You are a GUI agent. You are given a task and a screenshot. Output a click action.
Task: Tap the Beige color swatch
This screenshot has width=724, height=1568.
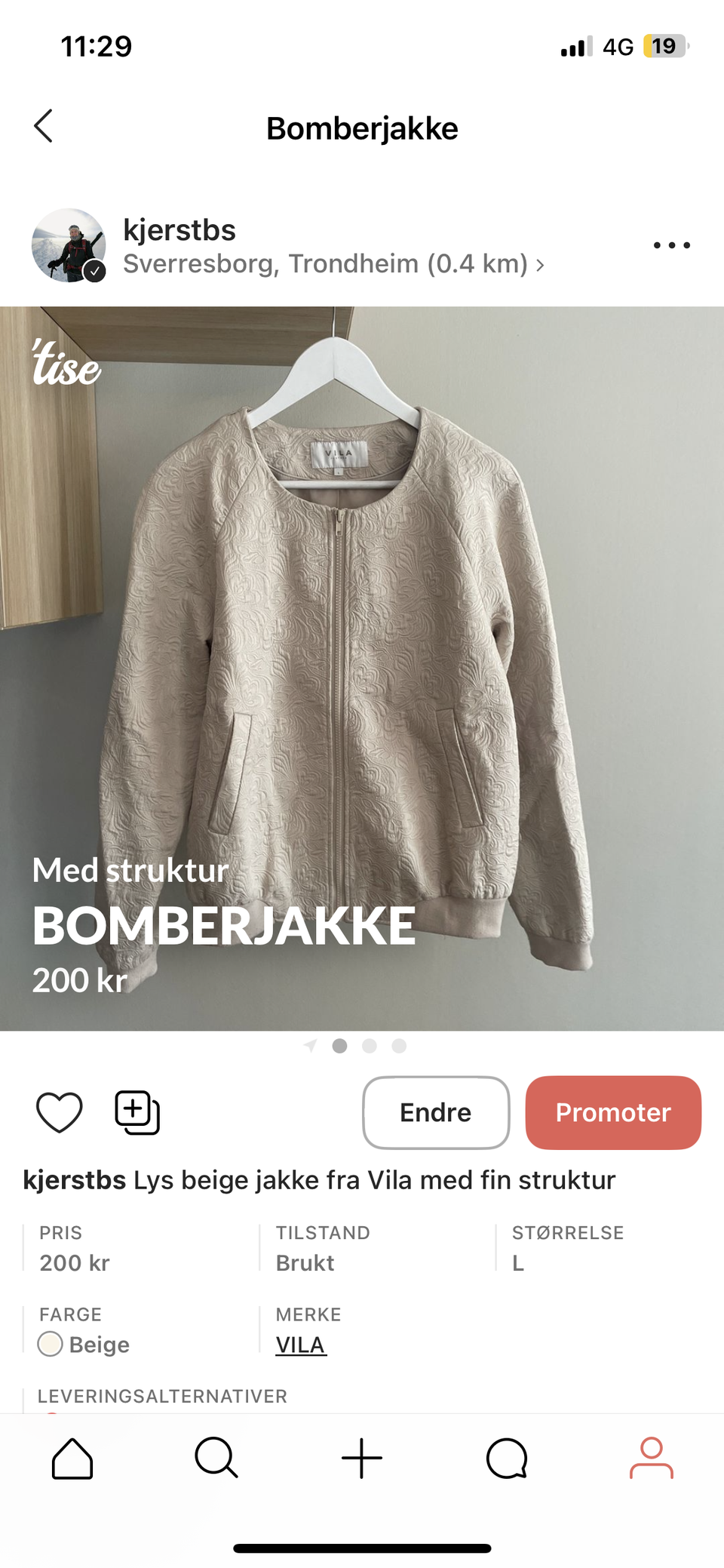tap(50, 1344)
